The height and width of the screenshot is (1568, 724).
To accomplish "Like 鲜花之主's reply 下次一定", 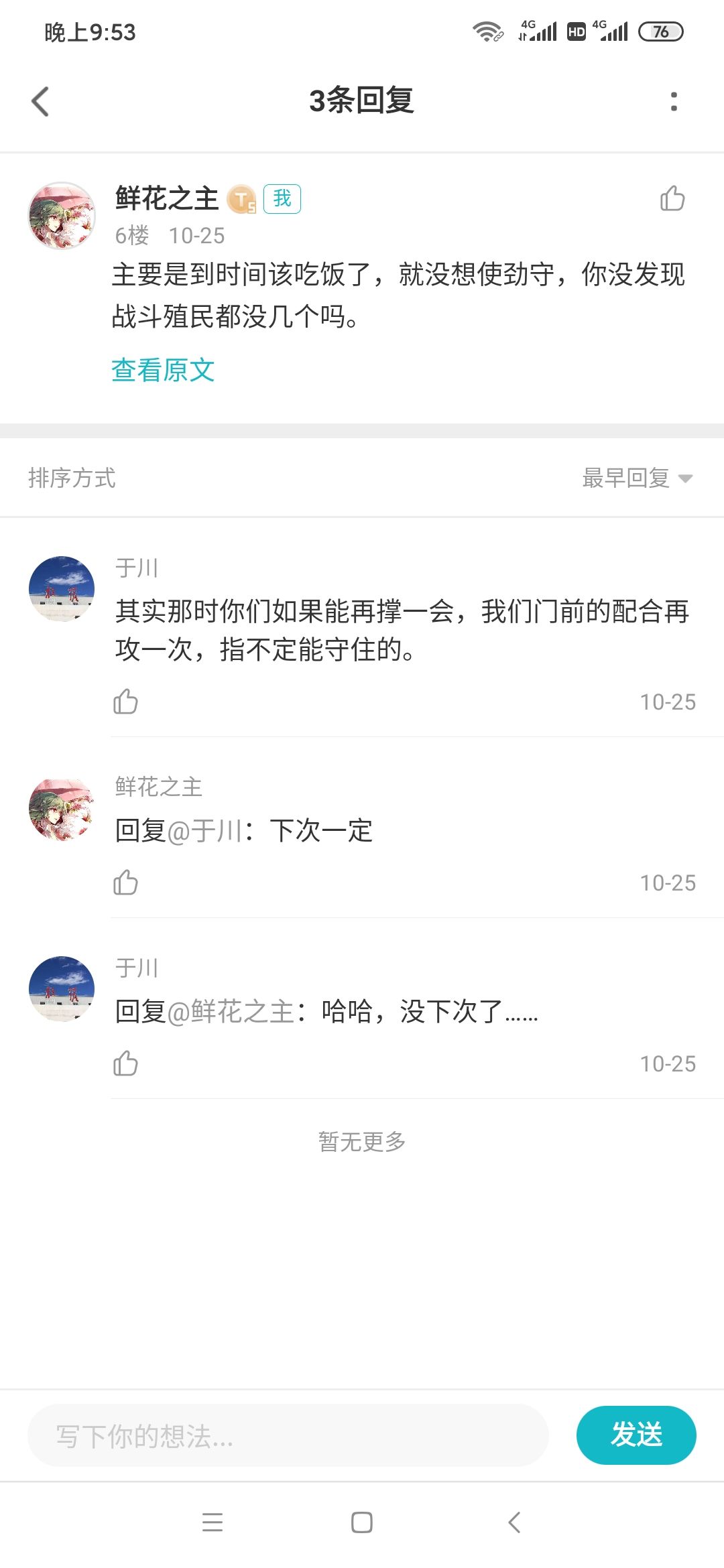I will point(125,883).
